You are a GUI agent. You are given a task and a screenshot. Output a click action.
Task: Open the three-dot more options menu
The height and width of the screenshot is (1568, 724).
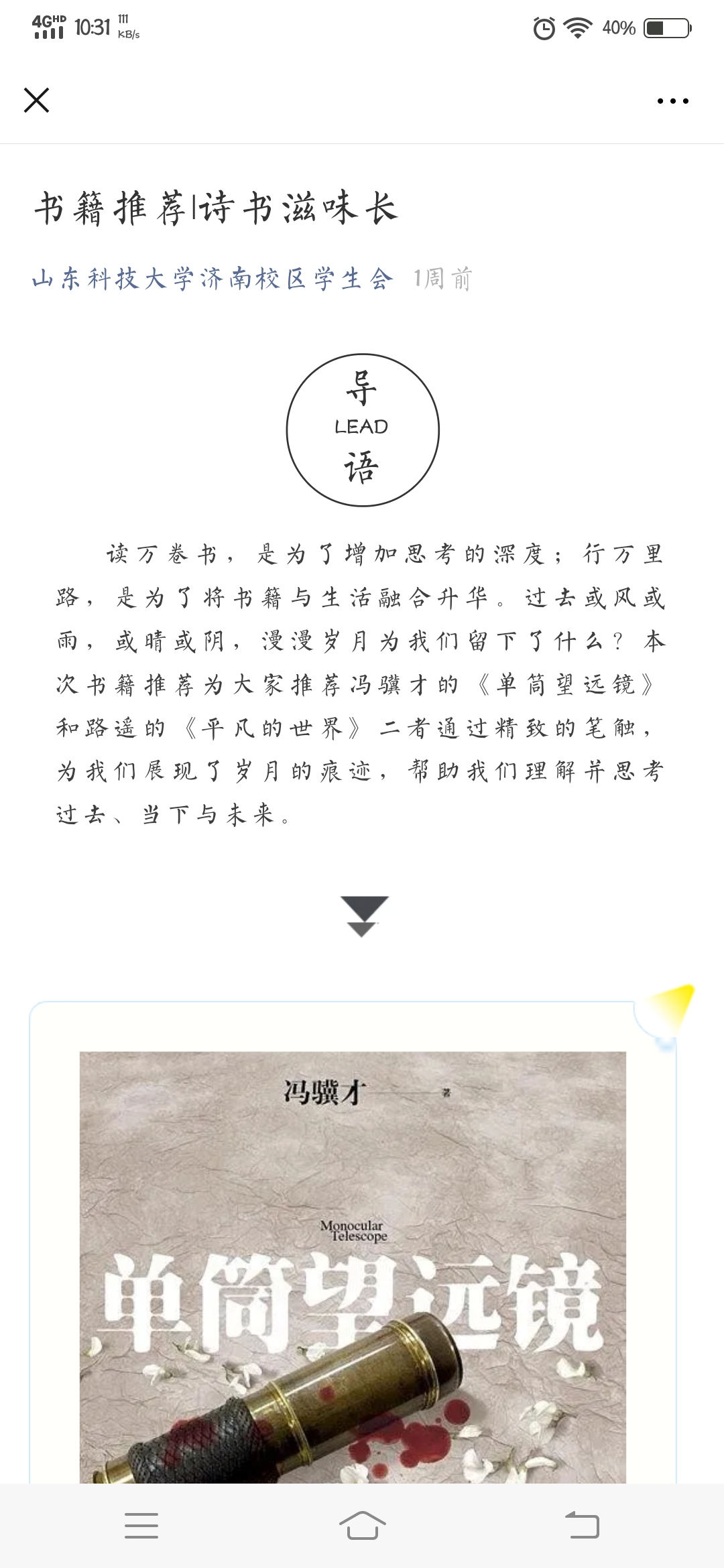coord(672,101)
